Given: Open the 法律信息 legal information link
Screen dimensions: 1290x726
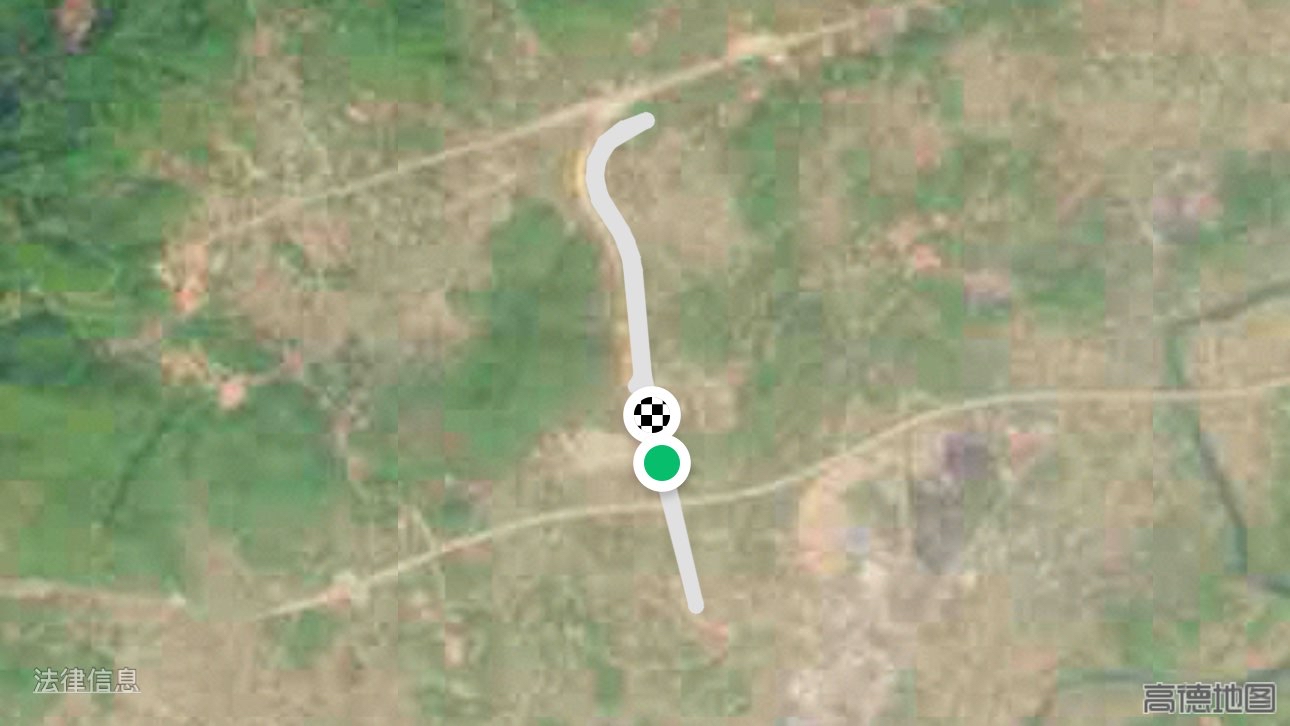Looking at the screenshot, I should click(x=86, y=681).
